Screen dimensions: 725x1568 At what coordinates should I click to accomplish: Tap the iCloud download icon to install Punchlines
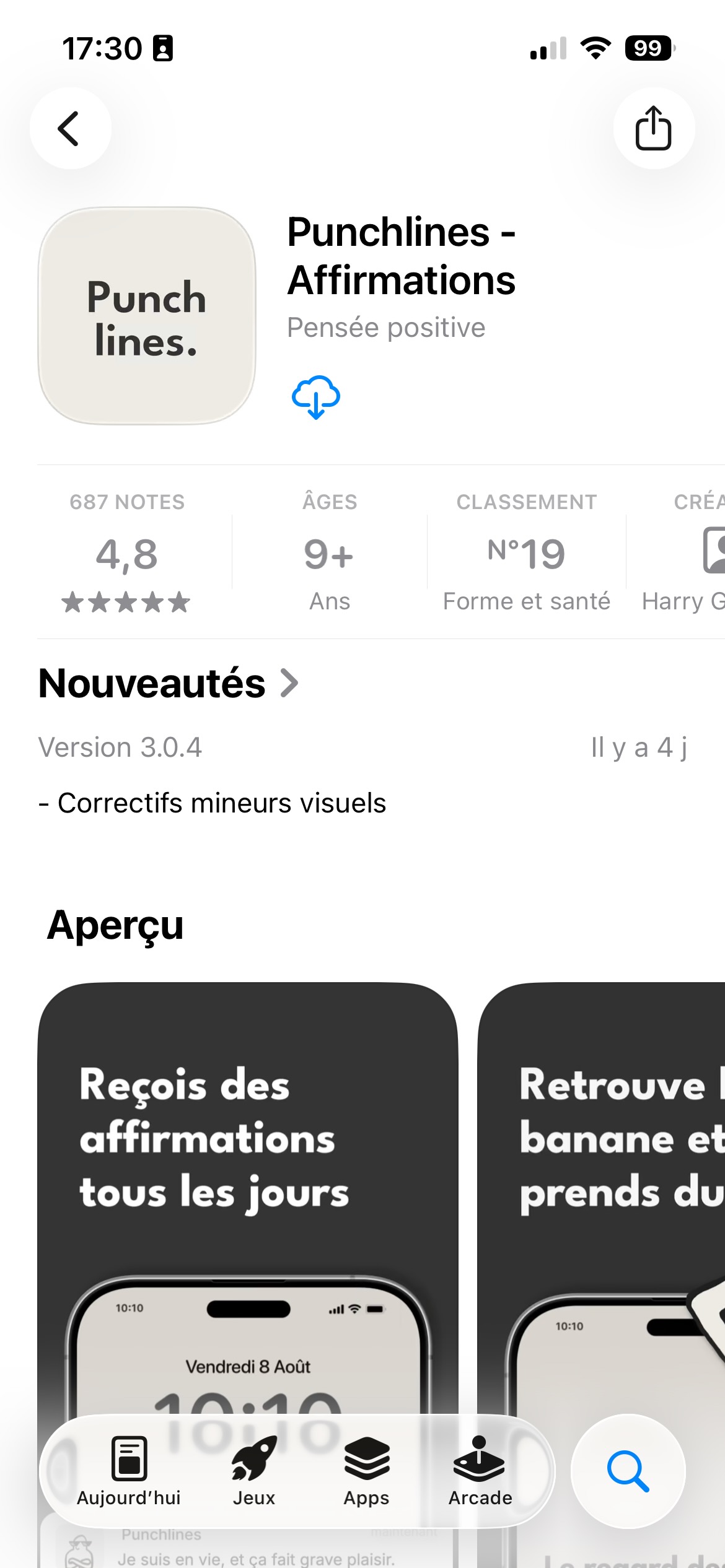[x=315, y=397]
